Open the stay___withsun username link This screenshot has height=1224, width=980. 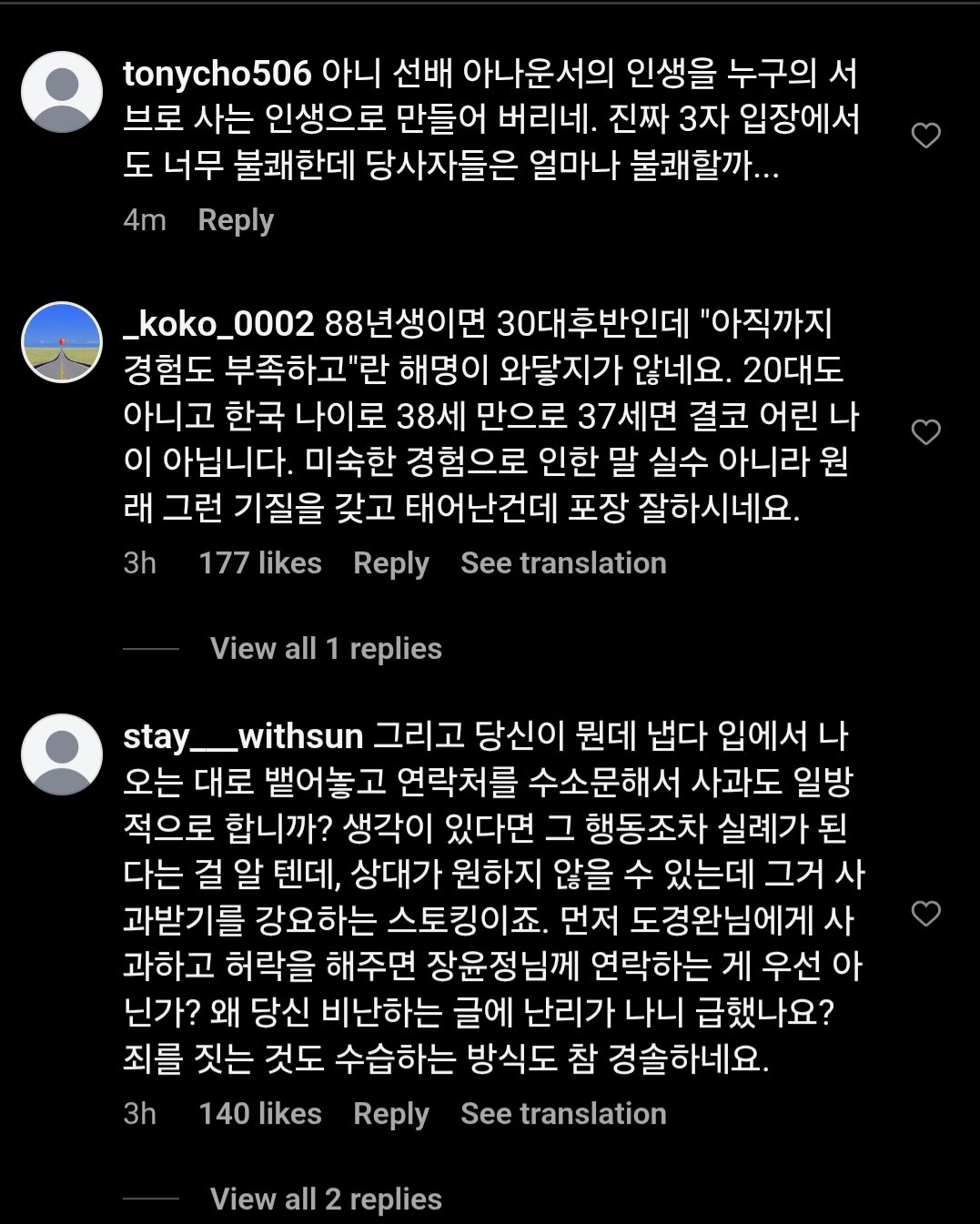pos(243,736)
